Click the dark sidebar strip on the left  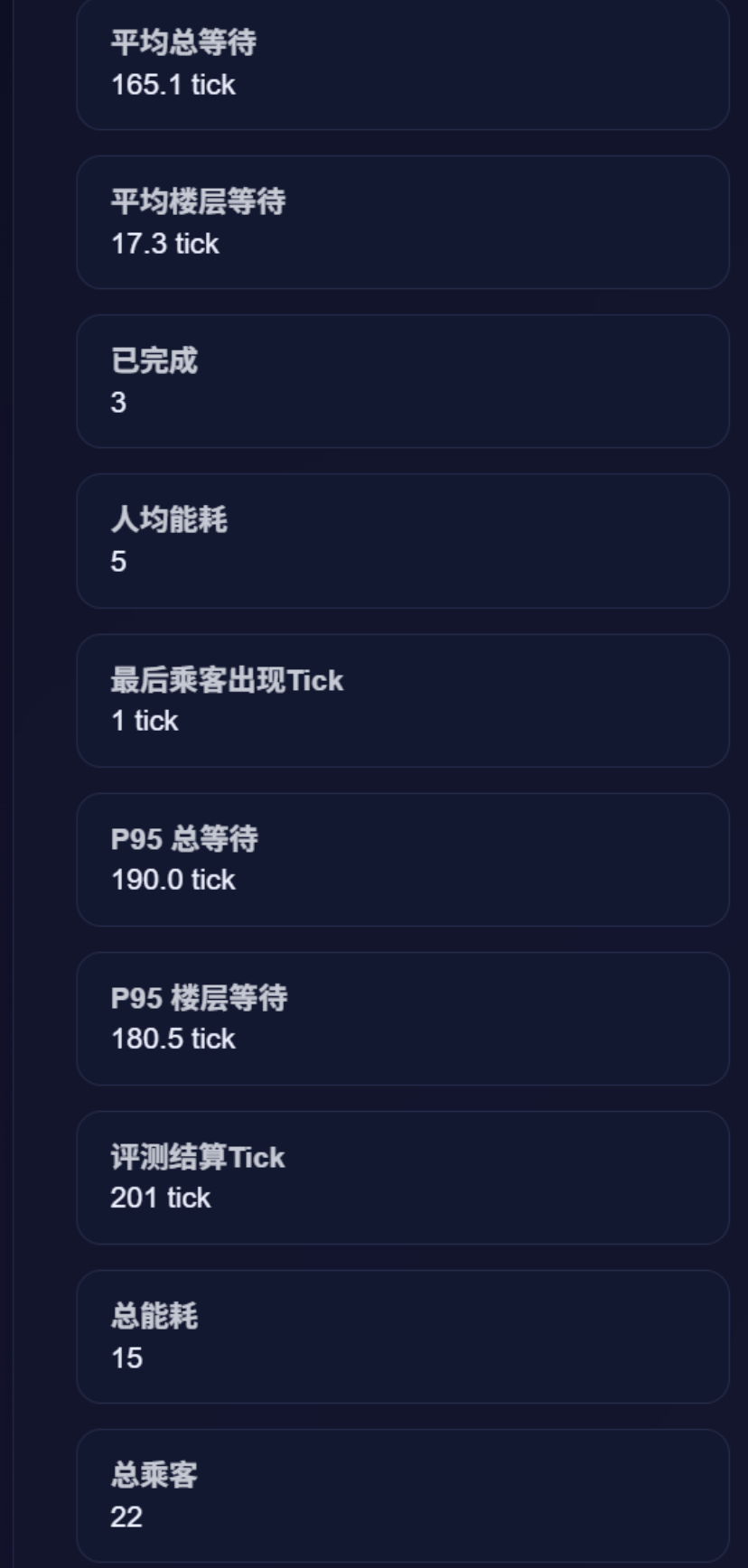click(9, 784)
